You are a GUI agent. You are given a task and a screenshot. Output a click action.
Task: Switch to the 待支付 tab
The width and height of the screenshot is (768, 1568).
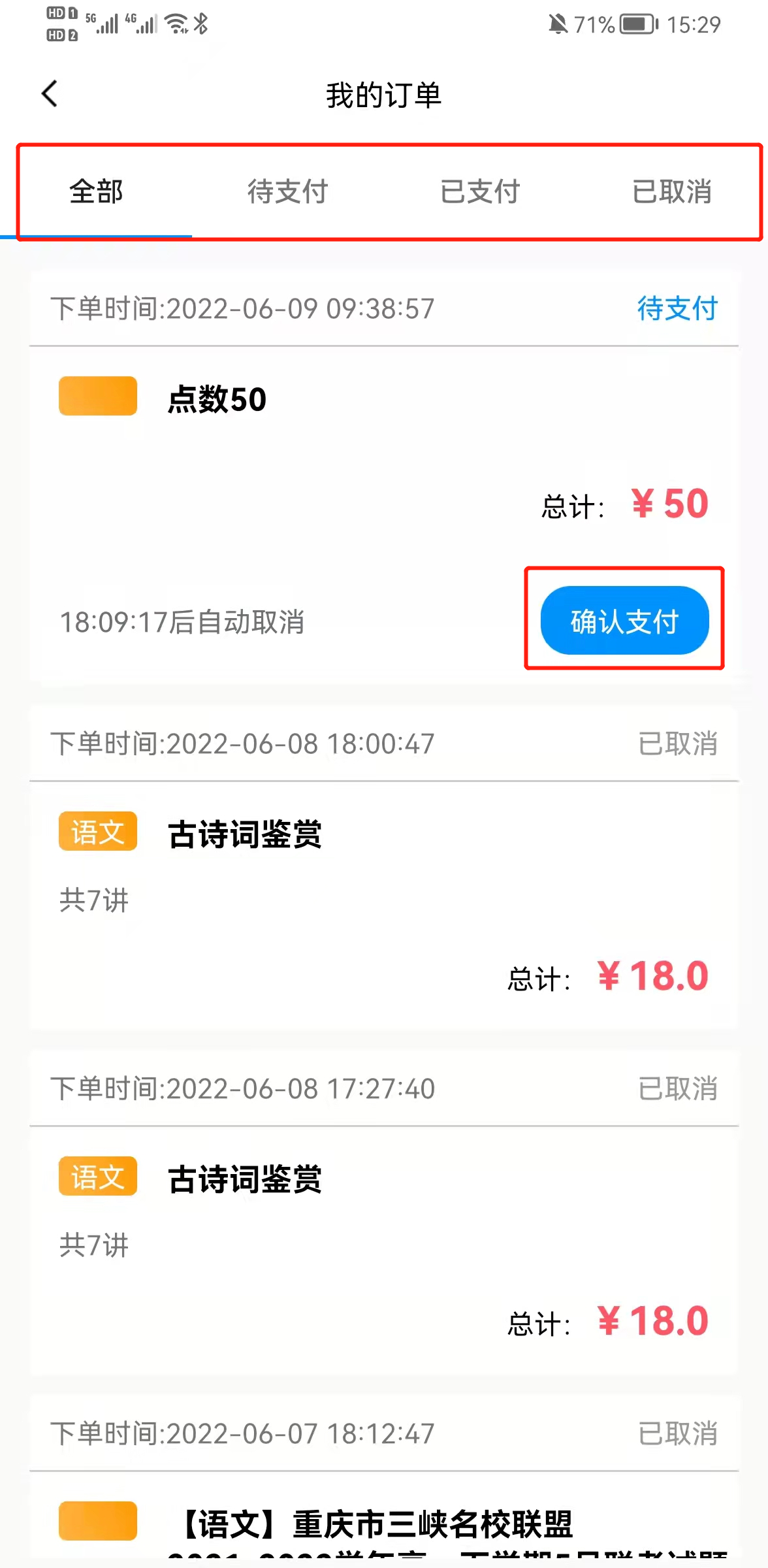(287, 192)
